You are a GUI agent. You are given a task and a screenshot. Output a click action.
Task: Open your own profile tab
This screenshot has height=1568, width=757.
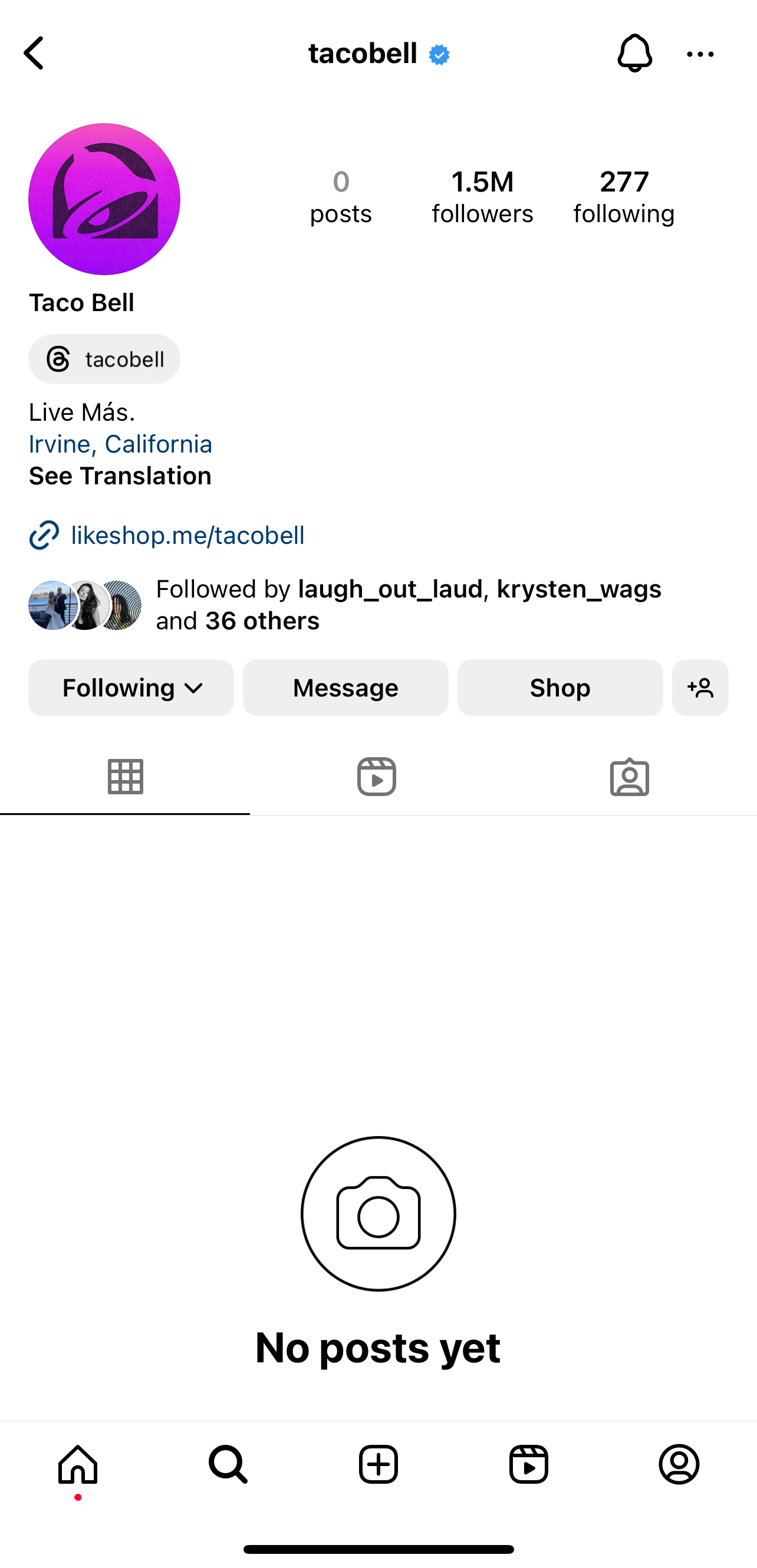[x=679, y=1464]
